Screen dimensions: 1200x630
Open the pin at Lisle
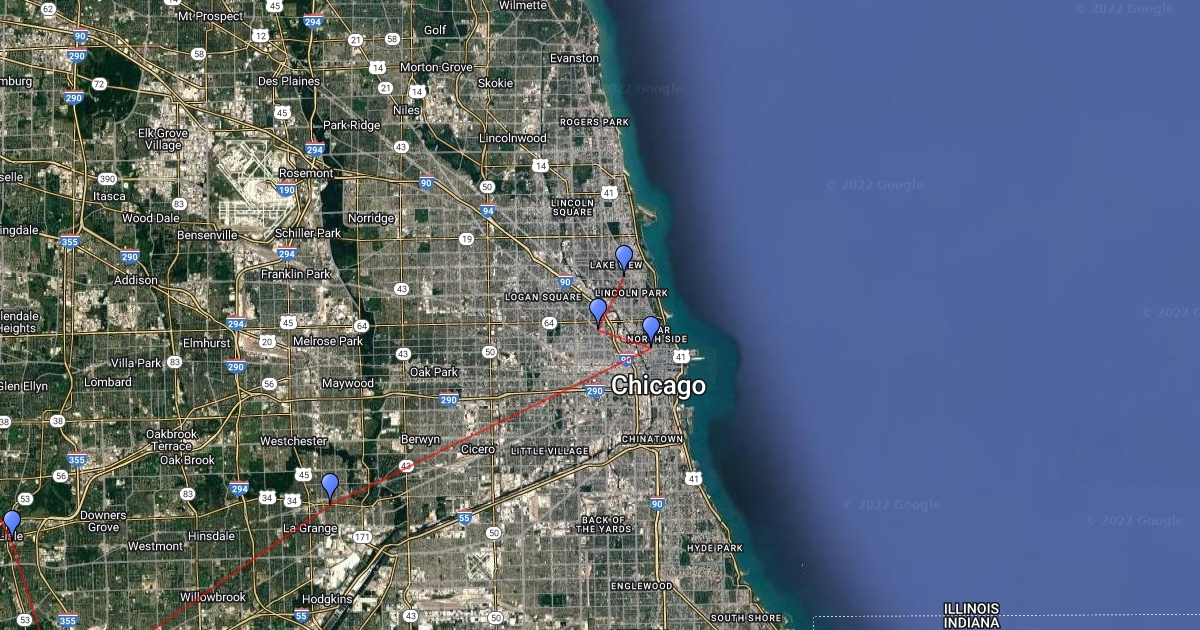12,521
